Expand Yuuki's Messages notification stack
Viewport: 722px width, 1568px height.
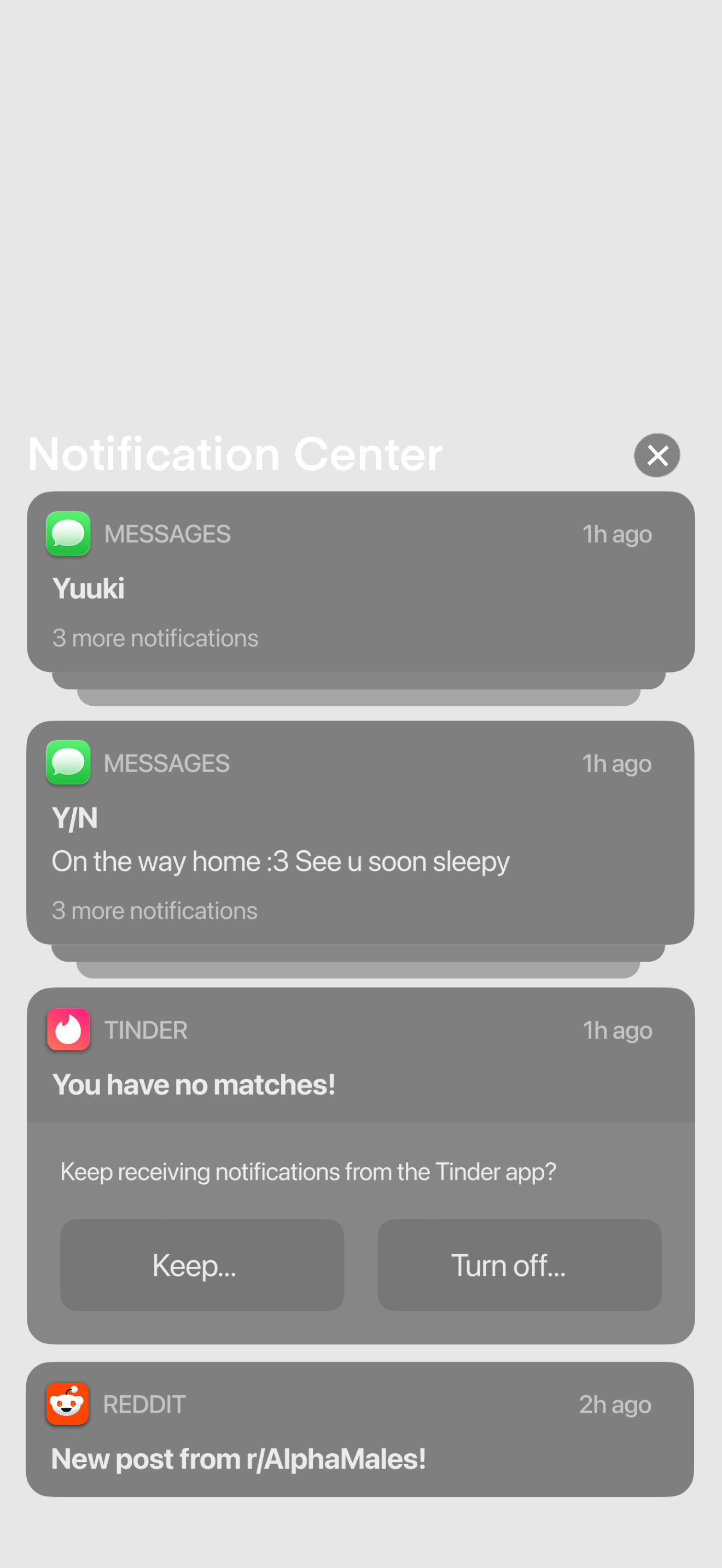(x=155, y=639)
